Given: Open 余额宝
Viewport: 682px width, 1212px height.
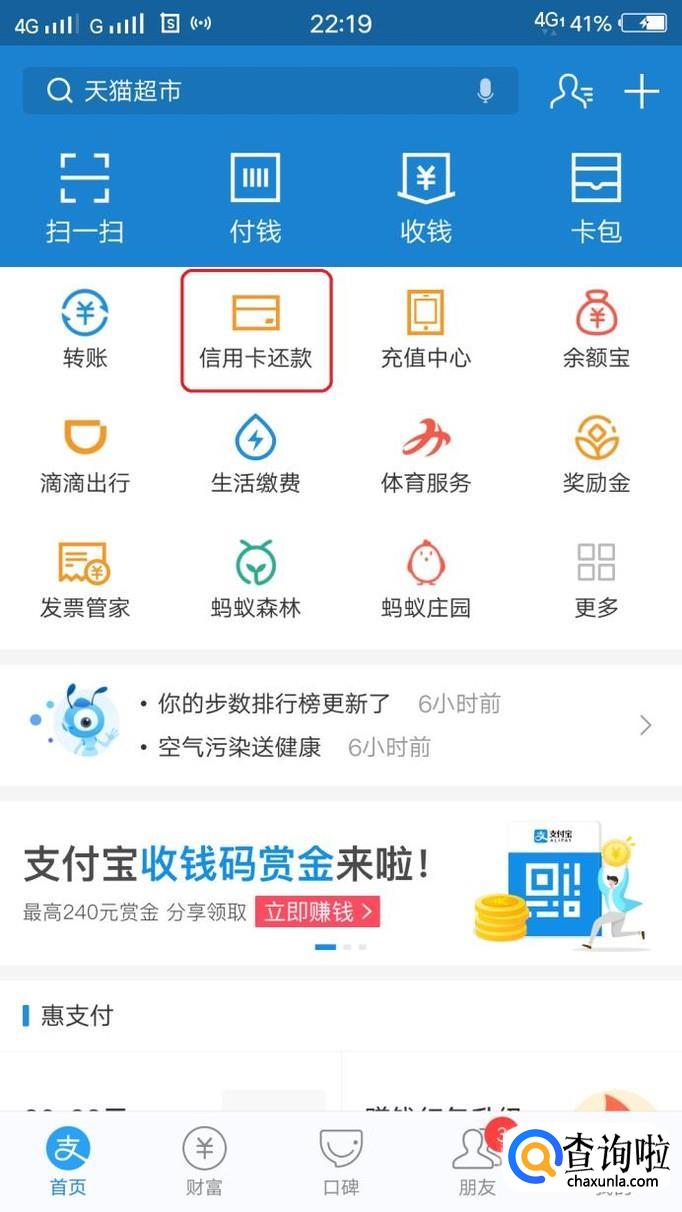Looking at the screenshot, I should (596, 330).
